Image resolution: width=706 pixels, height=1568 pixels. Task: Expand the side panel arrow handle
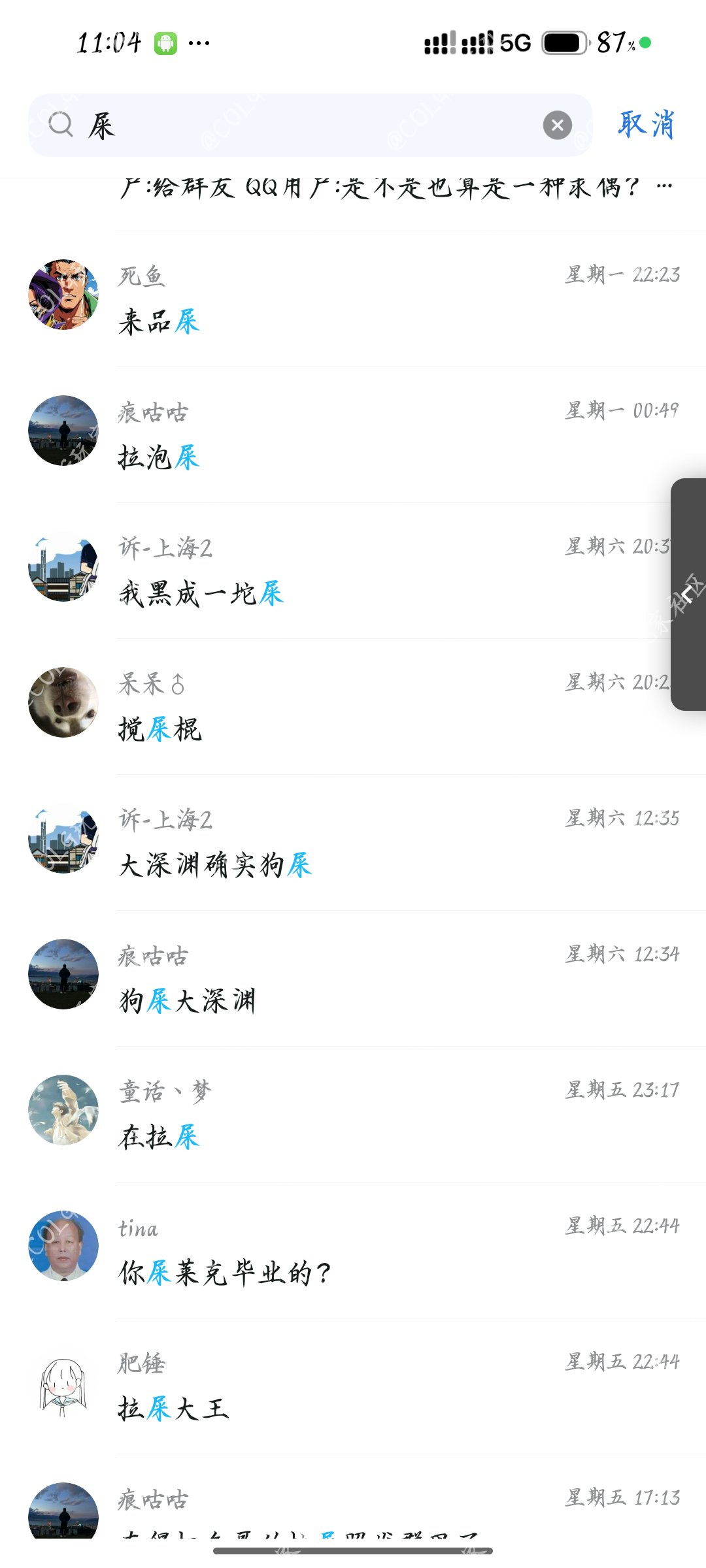click(x=688, y=594)
